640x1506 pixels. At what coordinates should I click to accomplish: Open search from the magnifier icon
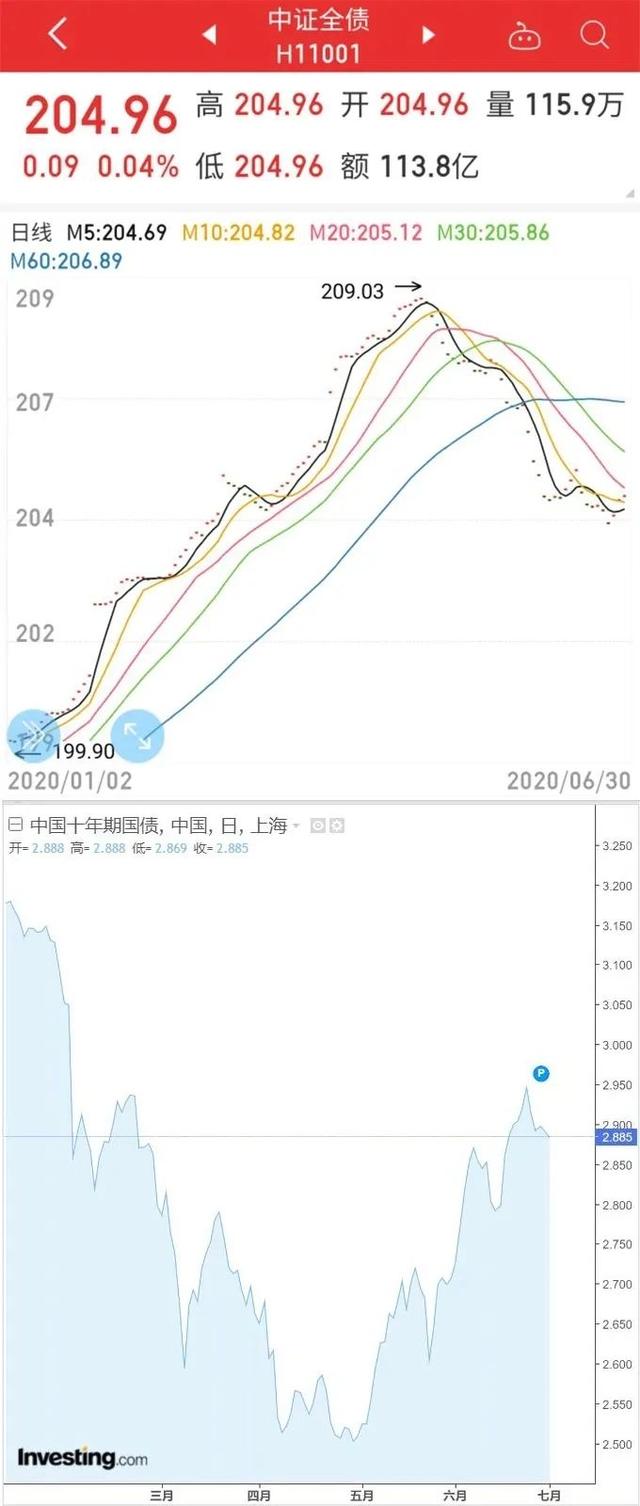594,36
